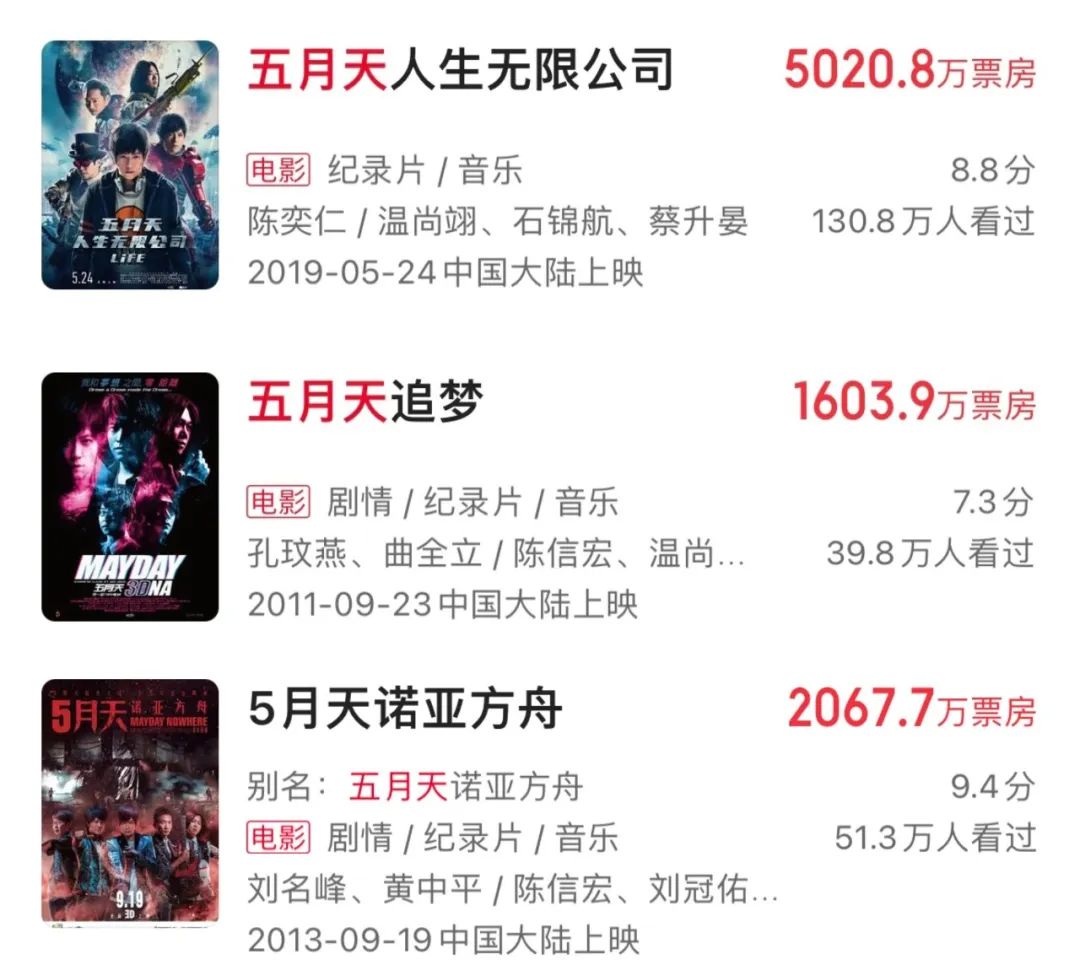Open the 五月天人生无限公司 movie result
The width and height of the screenshot is (1080, 965).
[x=460, y=72]
